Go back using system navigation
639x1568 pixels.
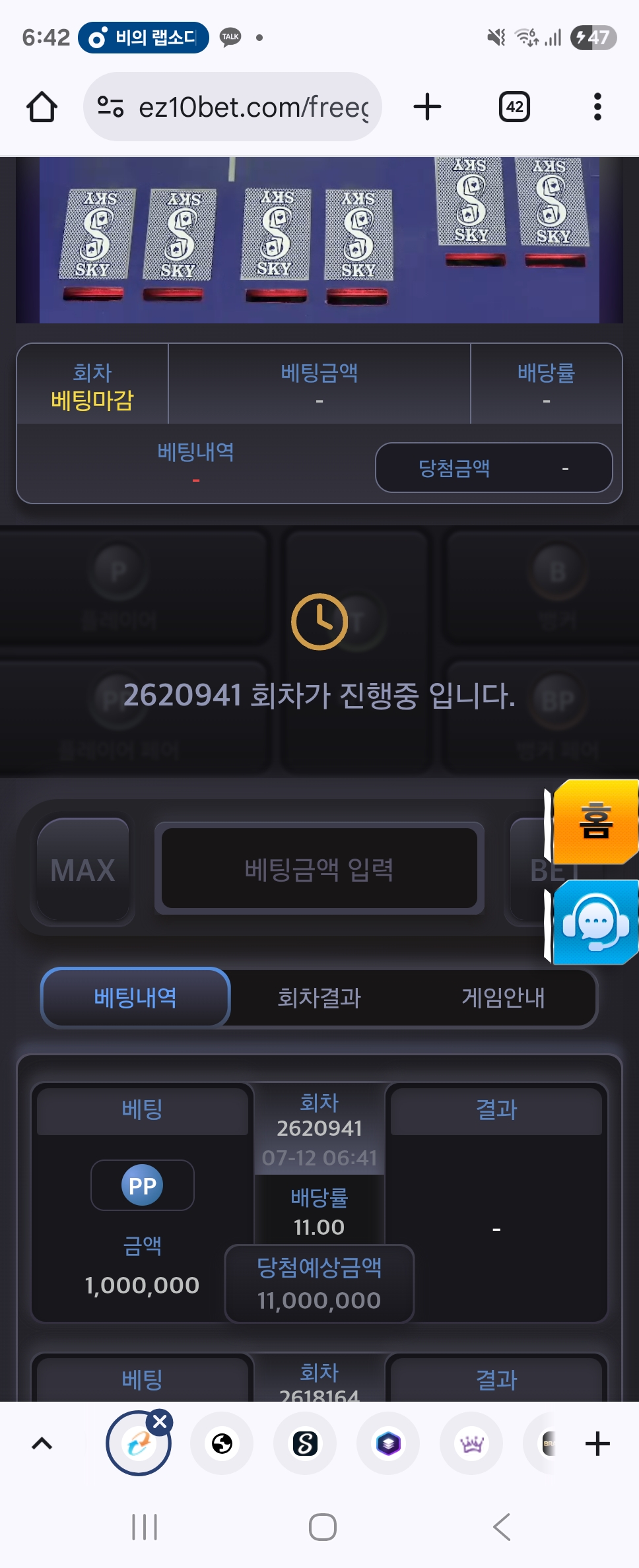click(x=502, y=1526)
